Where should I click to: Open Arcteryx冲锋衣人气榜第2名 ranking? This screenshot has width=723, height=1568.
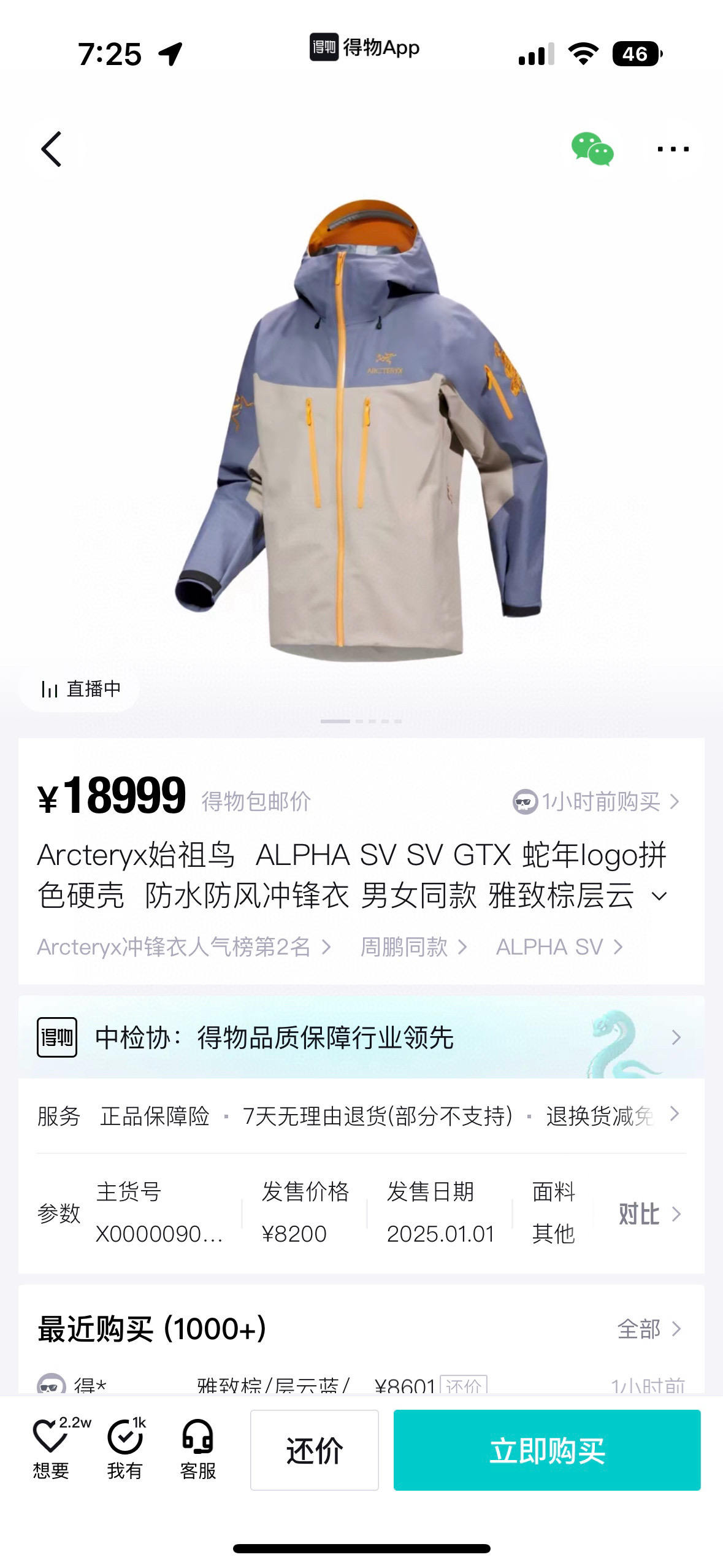(183, 947)
